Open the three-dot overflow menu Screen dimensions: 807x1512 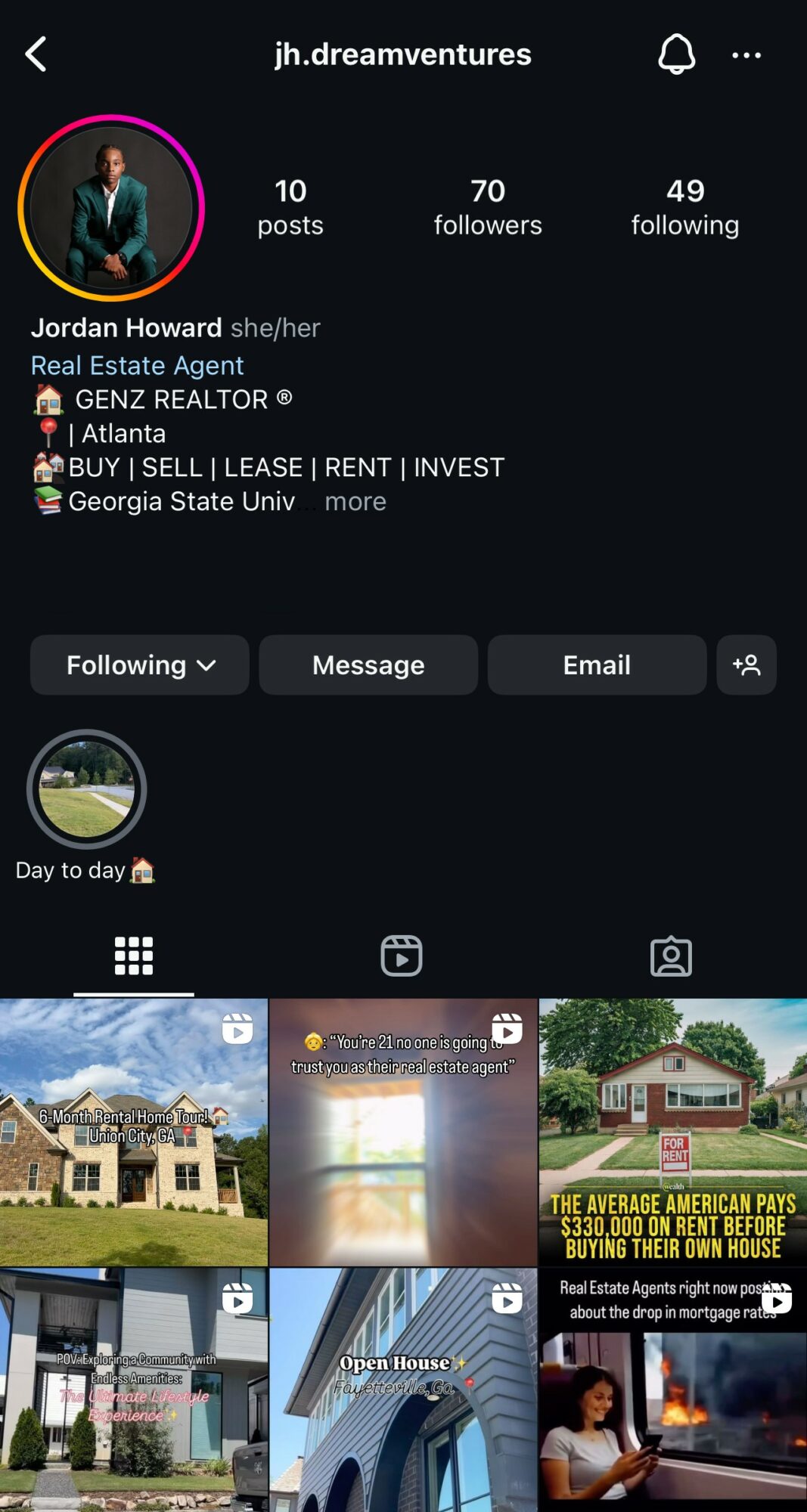(x=746, y=54)
